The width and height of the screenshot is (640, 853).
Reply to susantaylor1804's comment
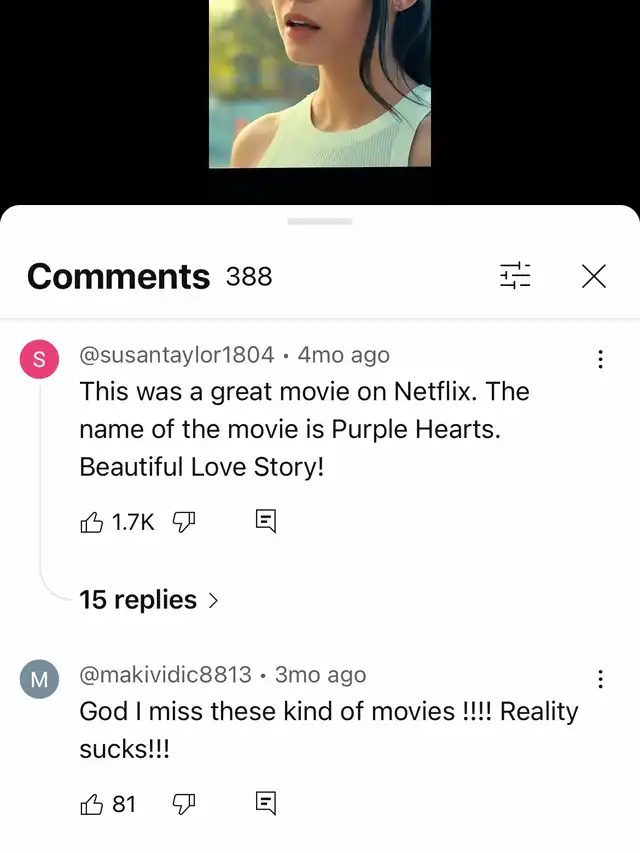coord(265,521)
